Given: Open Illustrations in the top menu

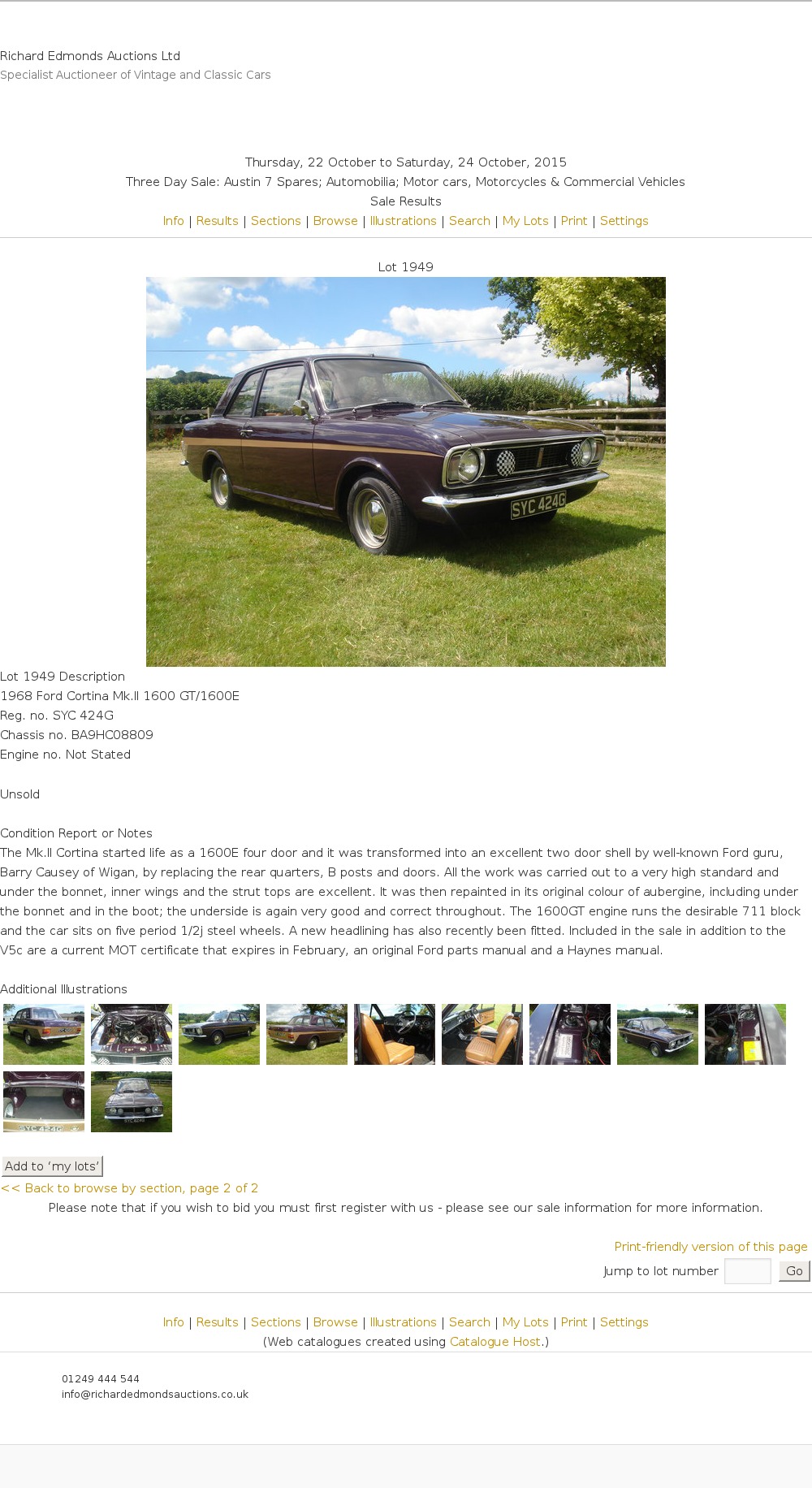Looking at the screenshot, I should click(x=403, y=221).
